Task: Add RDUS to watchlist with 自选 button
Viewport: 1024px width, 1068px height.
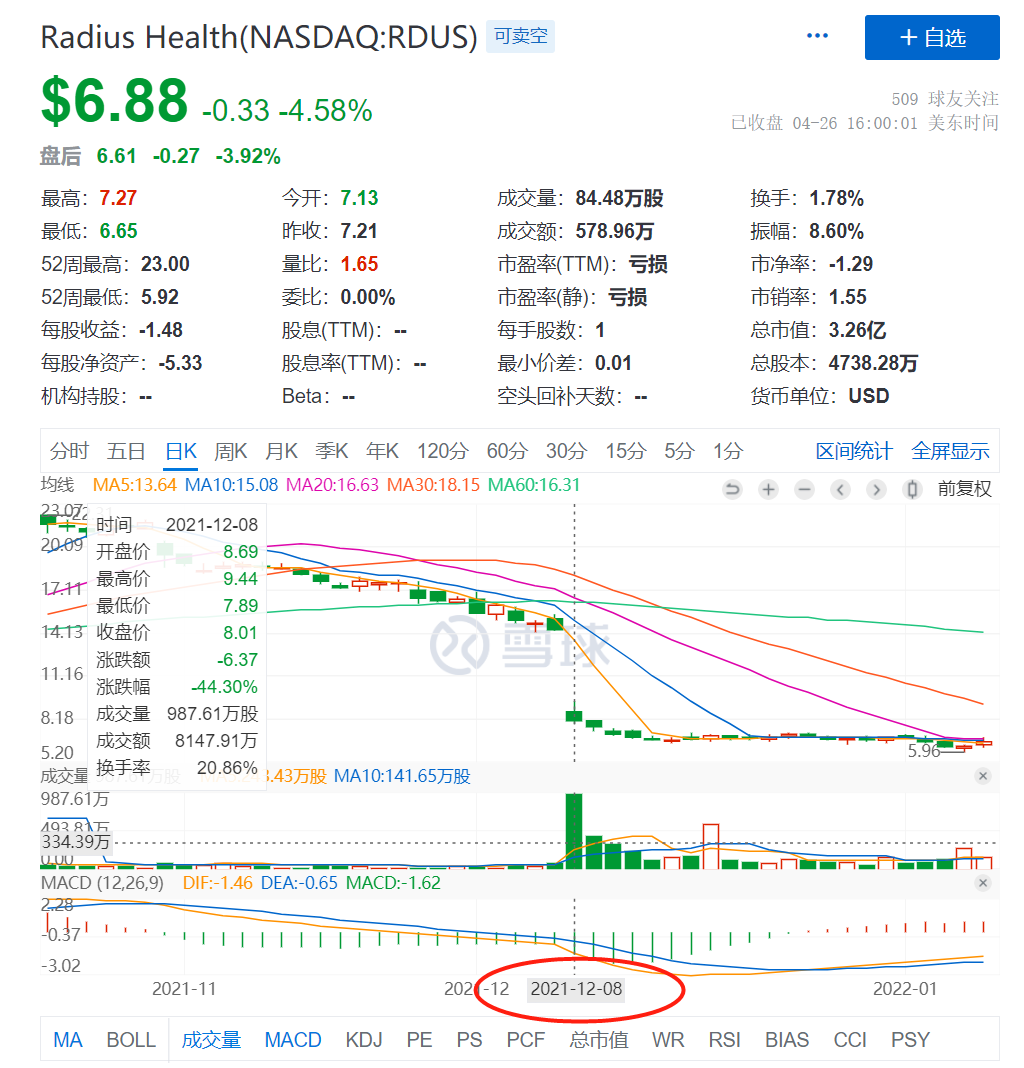Action: point(931,38)
